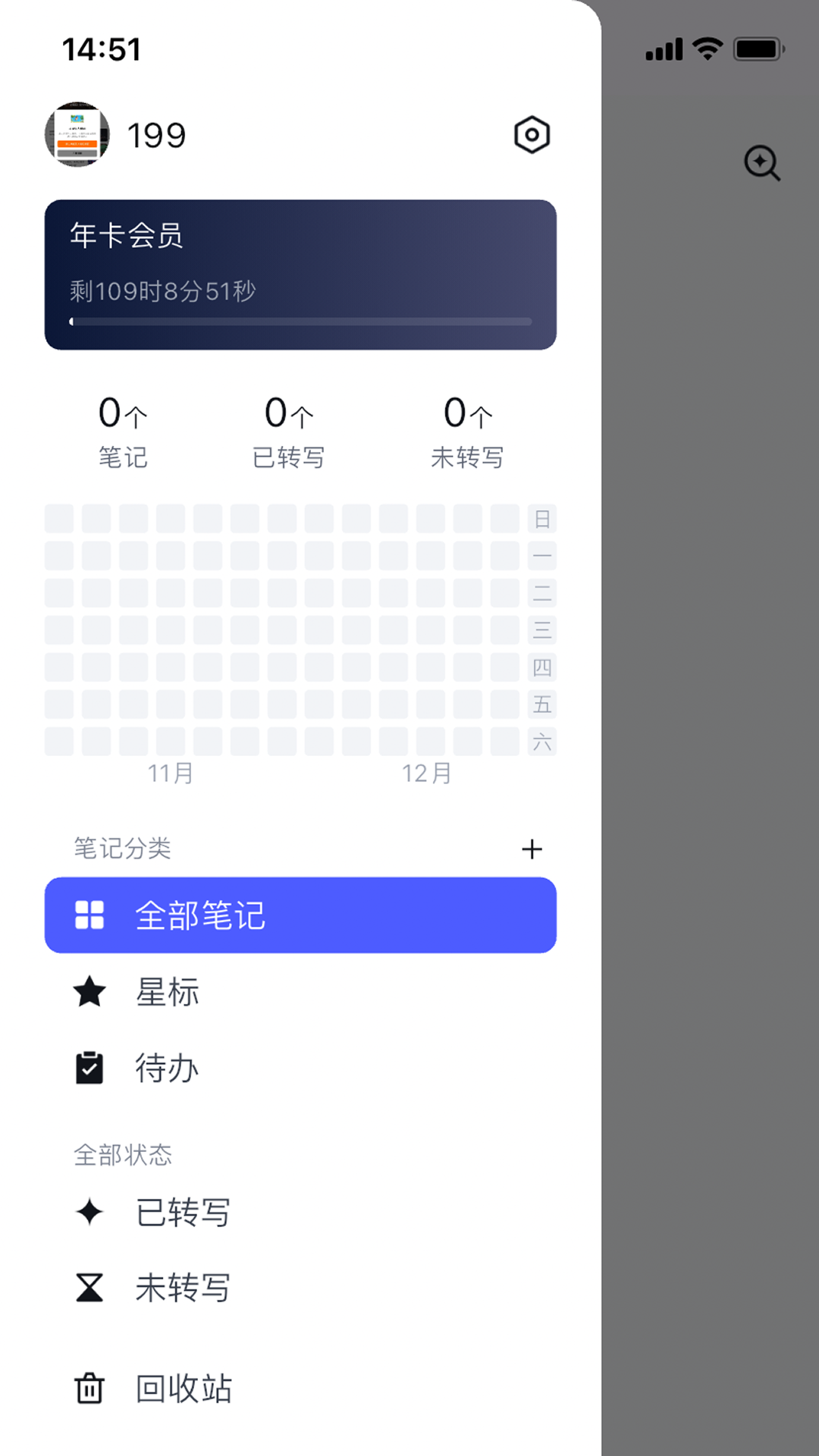Image resolution: width=819 pixels, height=1456 pixels.
Task: Click the membership time progress bar
Action: coord(301,321)
